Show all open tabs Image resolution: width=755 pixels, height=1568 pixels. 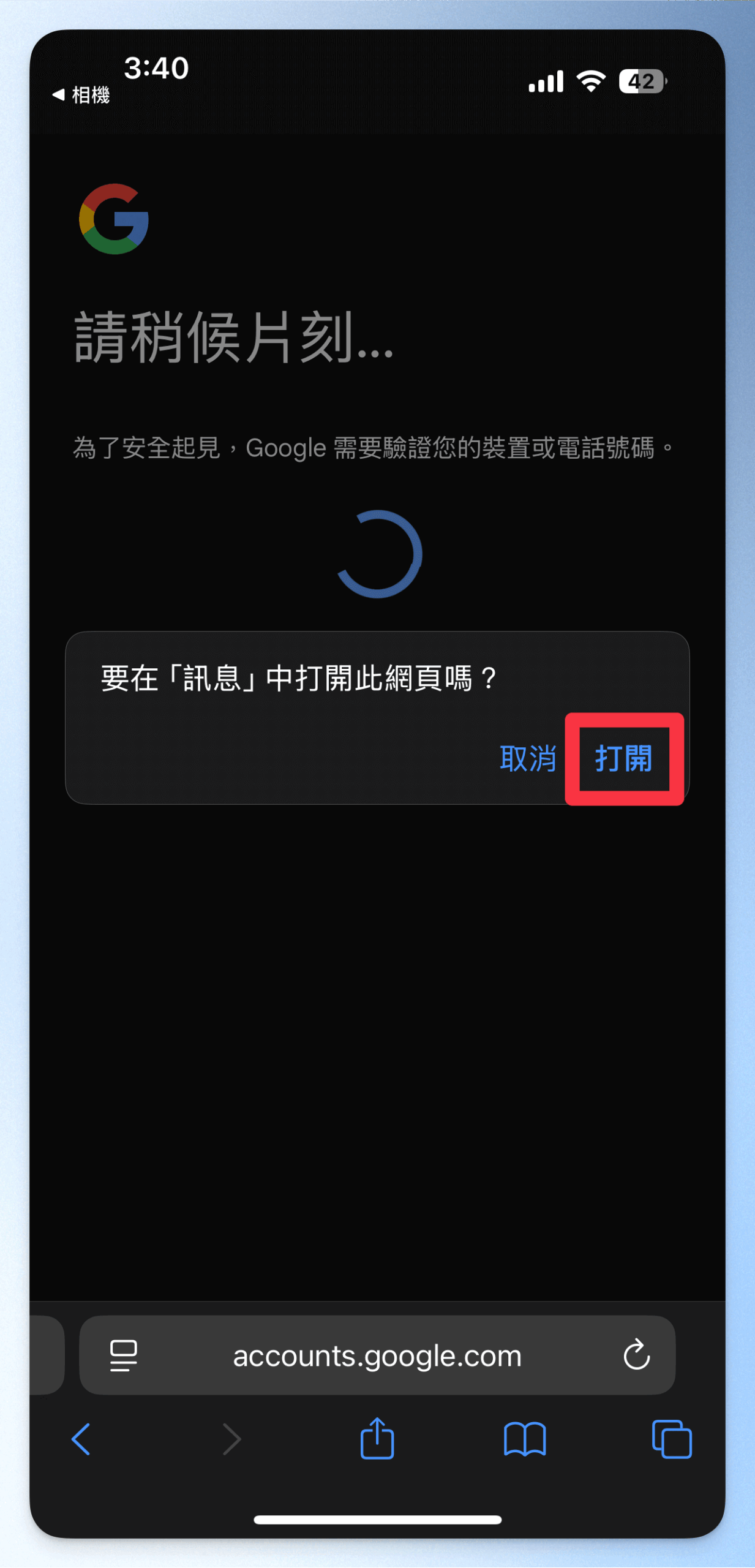click(671, 1439)
